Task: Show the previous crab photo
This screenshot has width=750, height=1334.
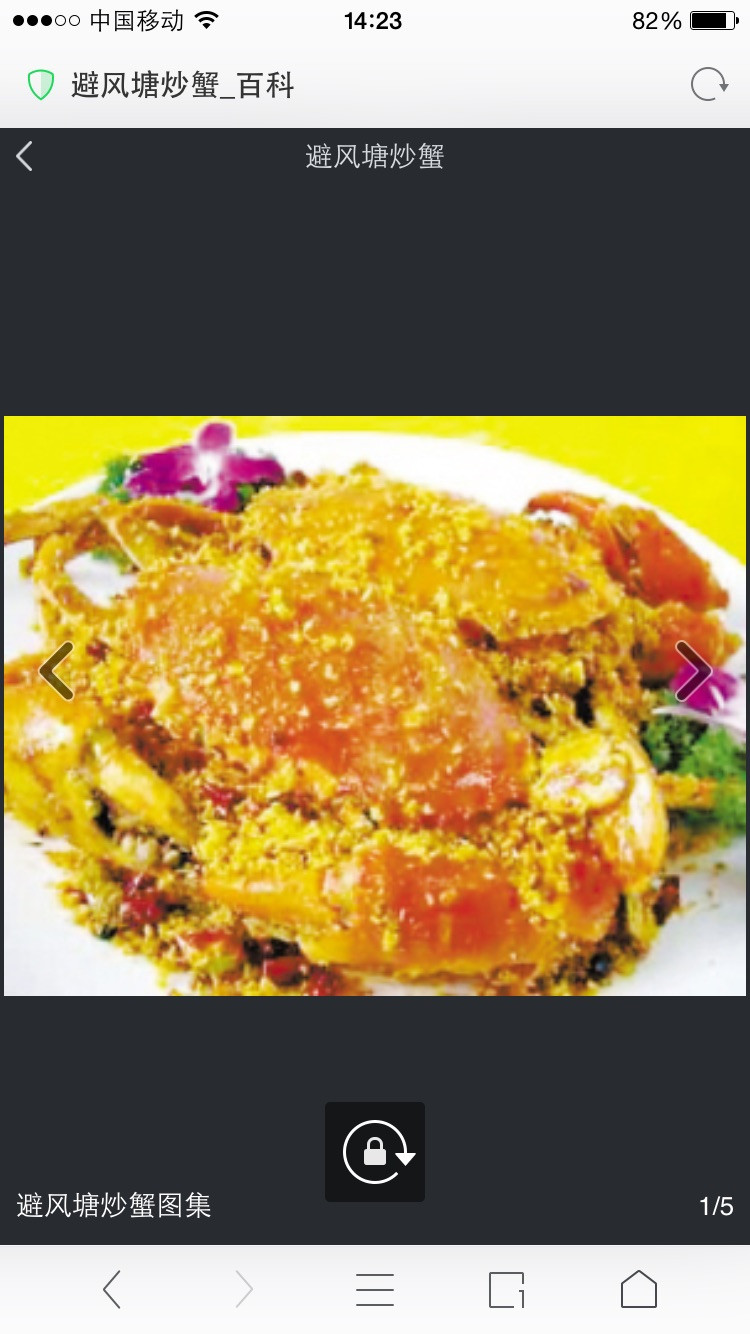Action: (x=57, y=671)
